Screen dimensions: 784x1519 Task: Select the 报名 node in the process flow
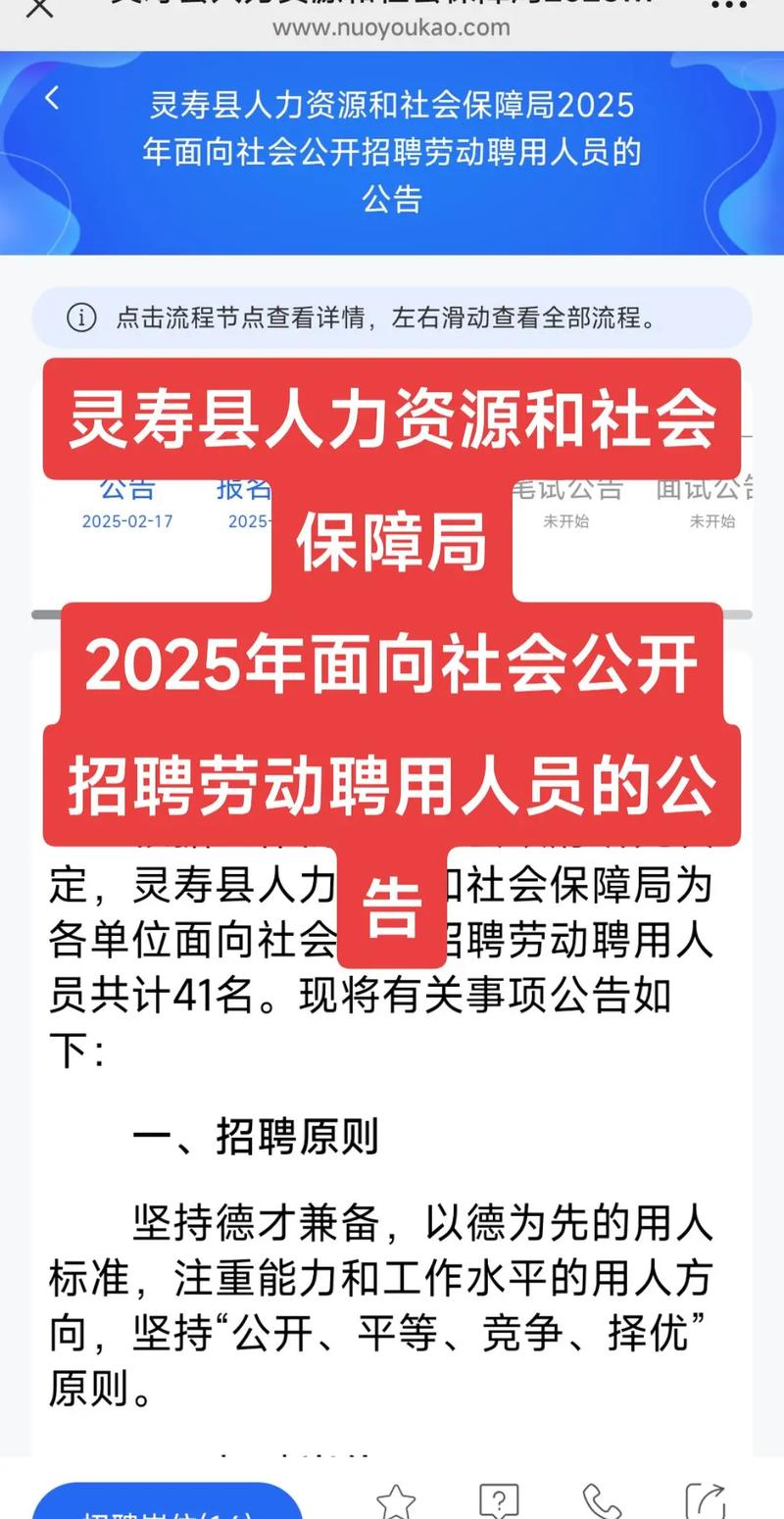pos(243,490)
